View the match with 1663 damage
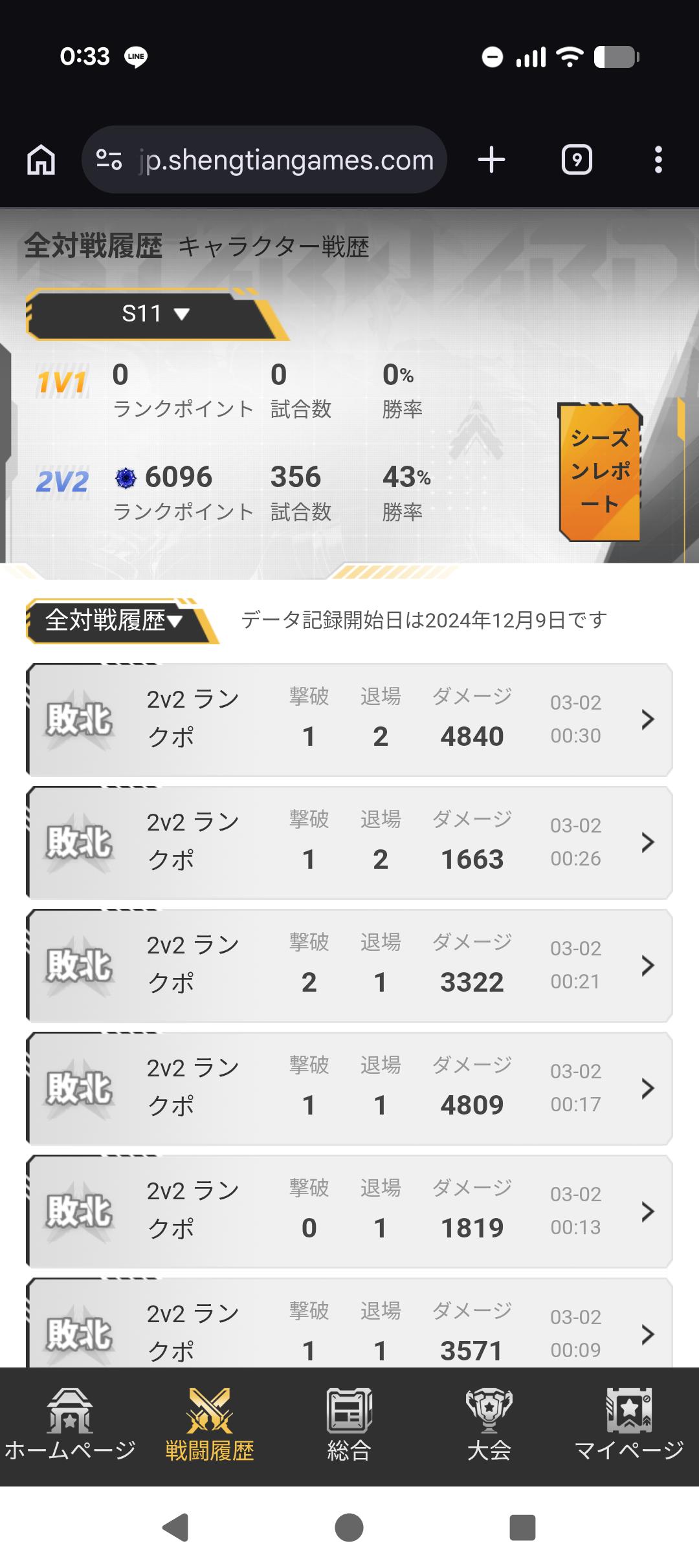This screenshot has height=1568, width=699. coord(349,842)
